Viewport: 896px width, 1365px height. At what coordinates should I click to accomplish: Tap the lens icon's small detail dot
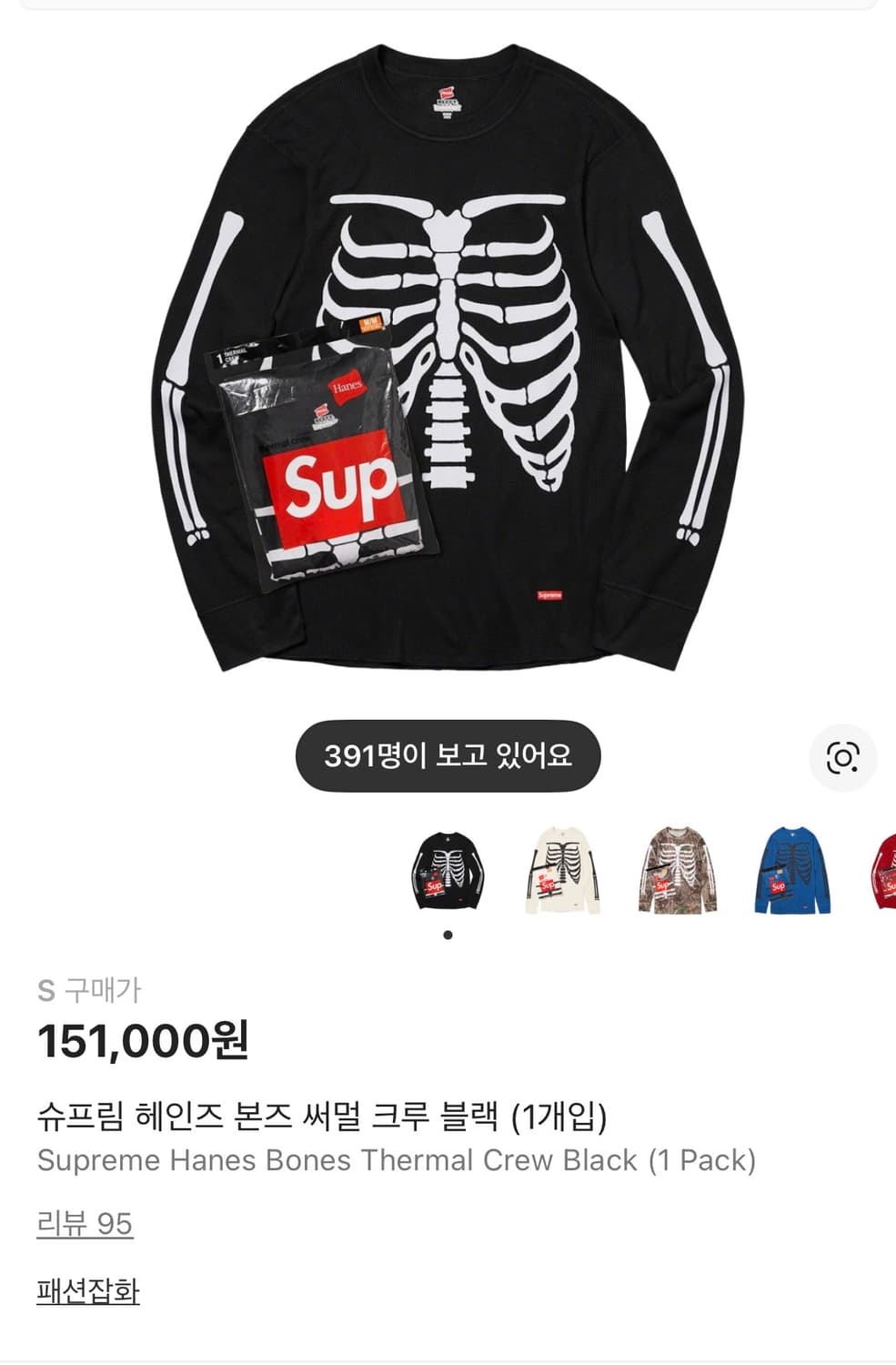pyautogui.click(x=856, y=769)
